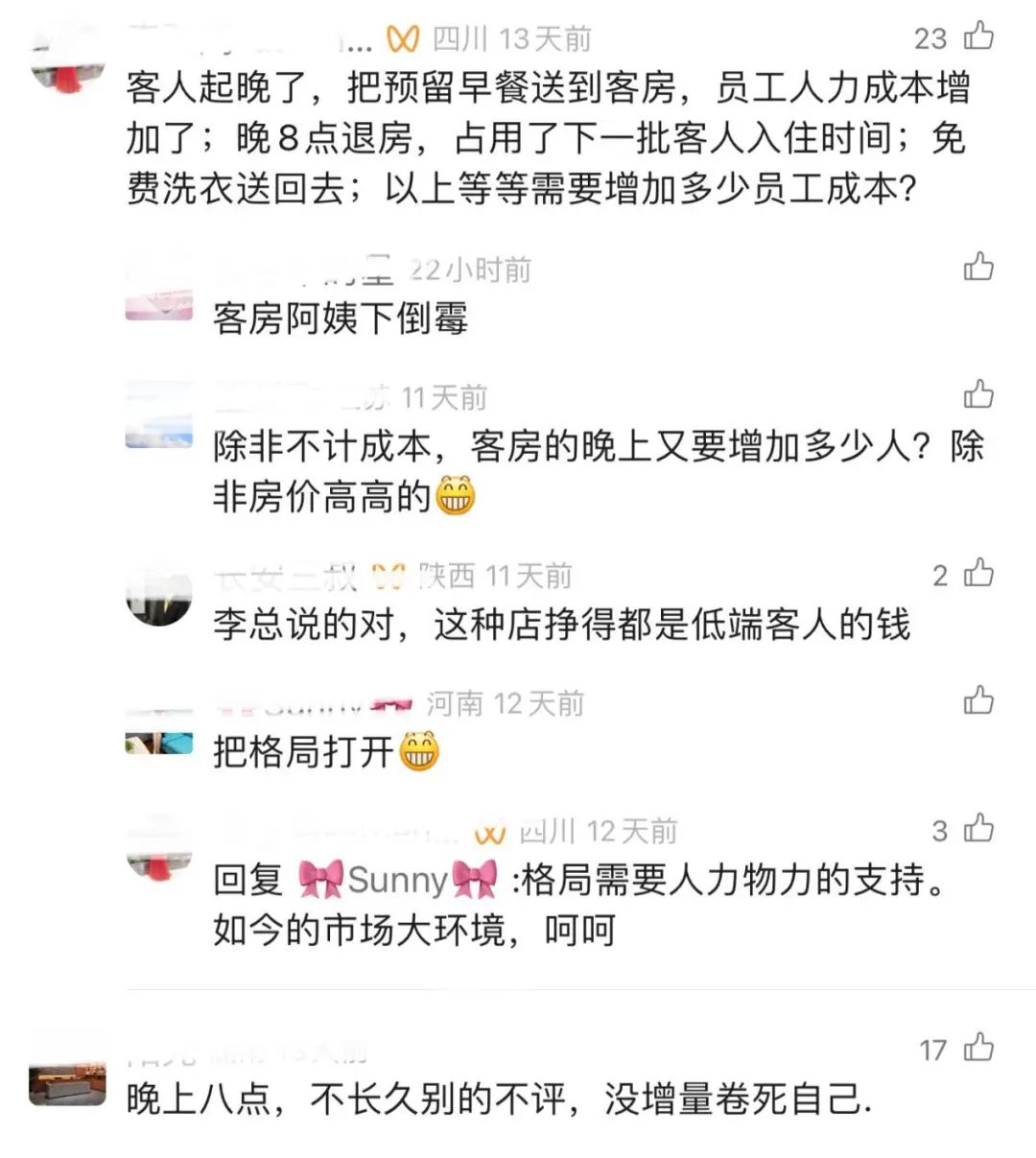Like the reply starting with 除非不计成本
Image resolution: width=1036 pixels, height=1158 pixels.
tap(978, 393)
